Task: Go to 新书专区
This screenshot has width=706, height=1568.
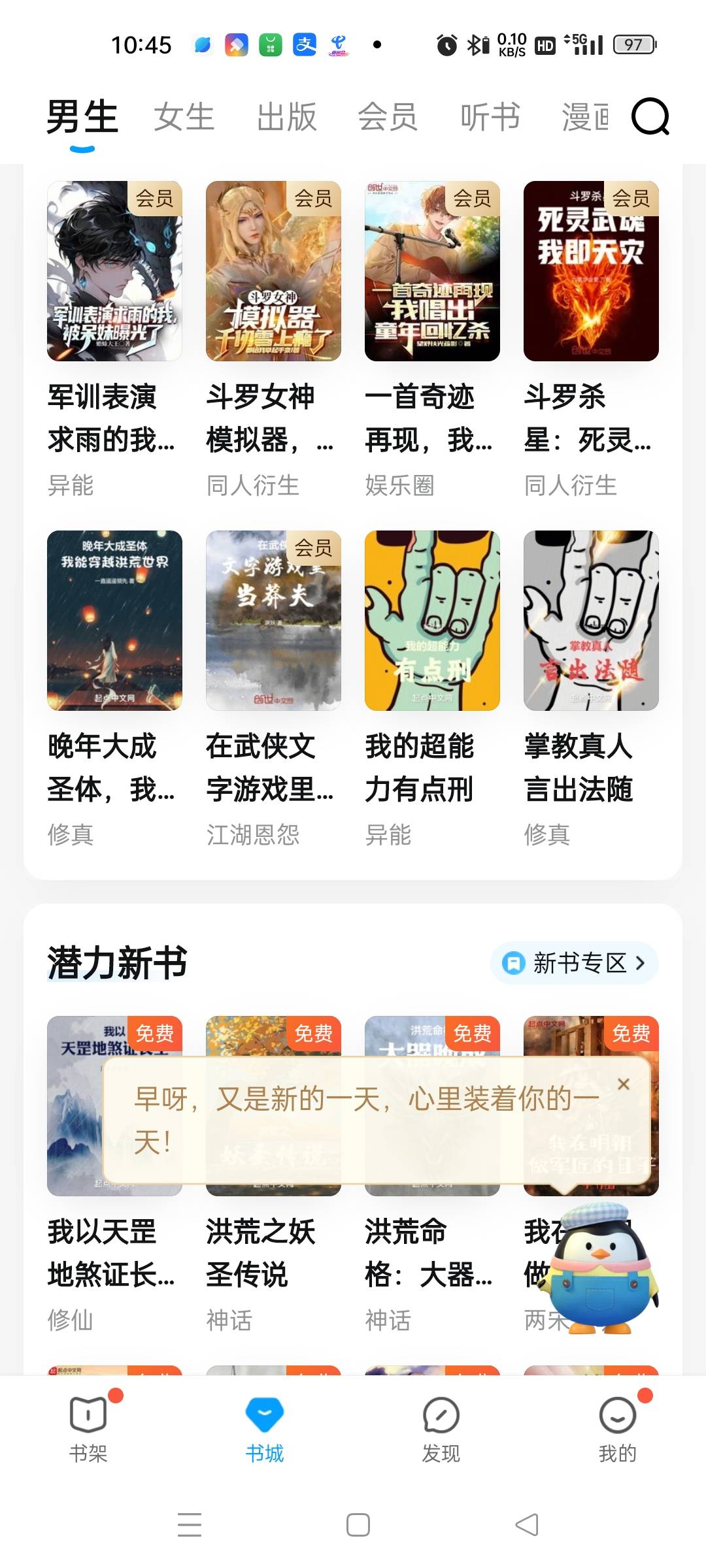Action: coord(574,963)
